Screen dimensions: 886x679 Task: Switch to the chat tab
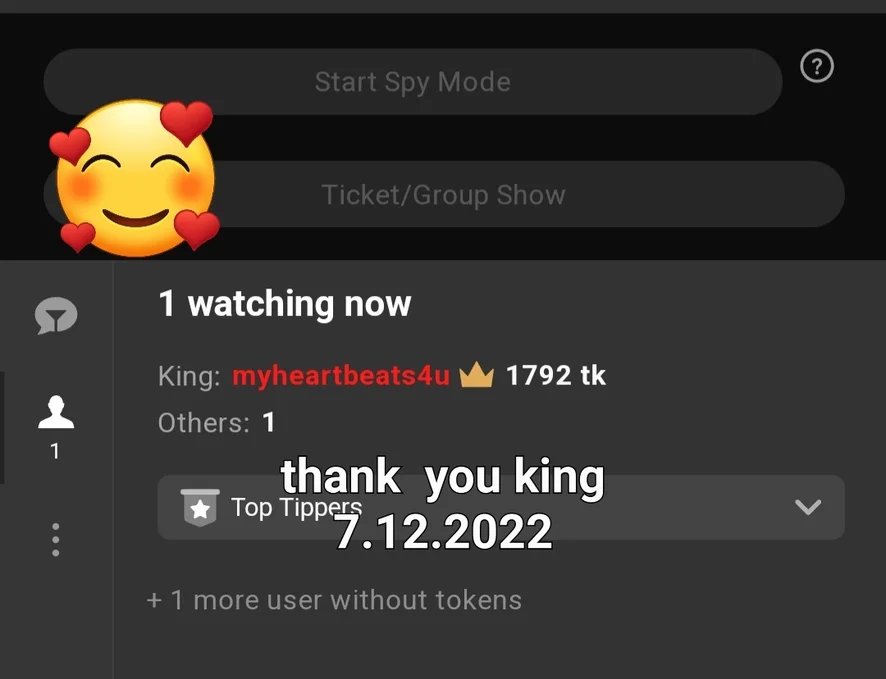(55, 318)
